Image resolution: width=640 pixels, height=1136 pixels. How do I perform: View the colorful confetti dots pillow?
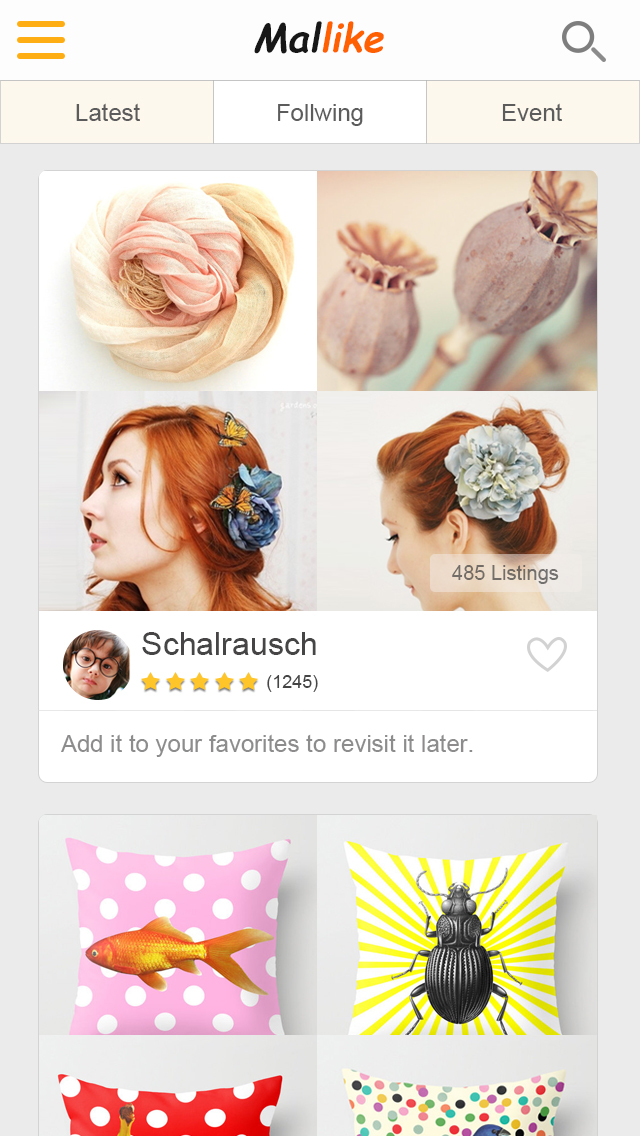(457, 1097)
